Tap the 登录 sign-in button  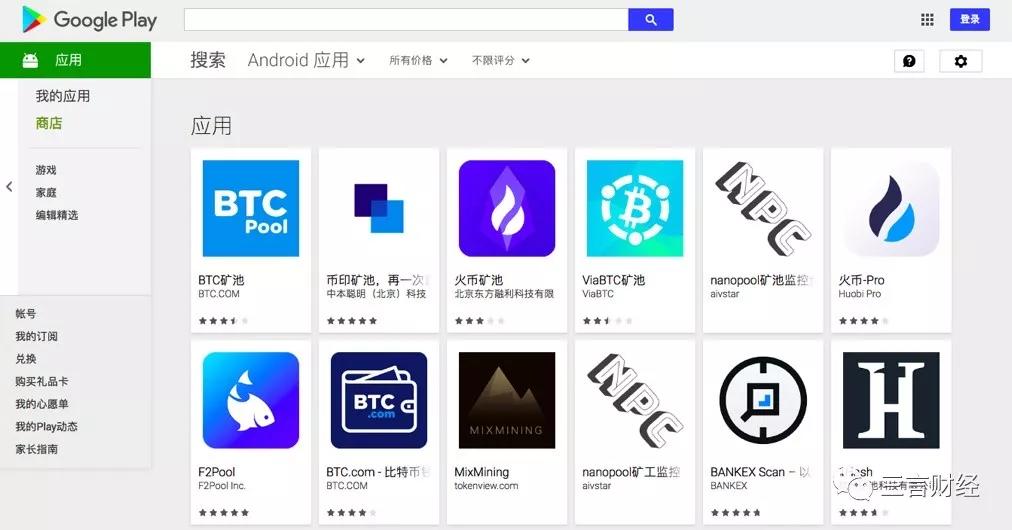[x=969, y=19]
